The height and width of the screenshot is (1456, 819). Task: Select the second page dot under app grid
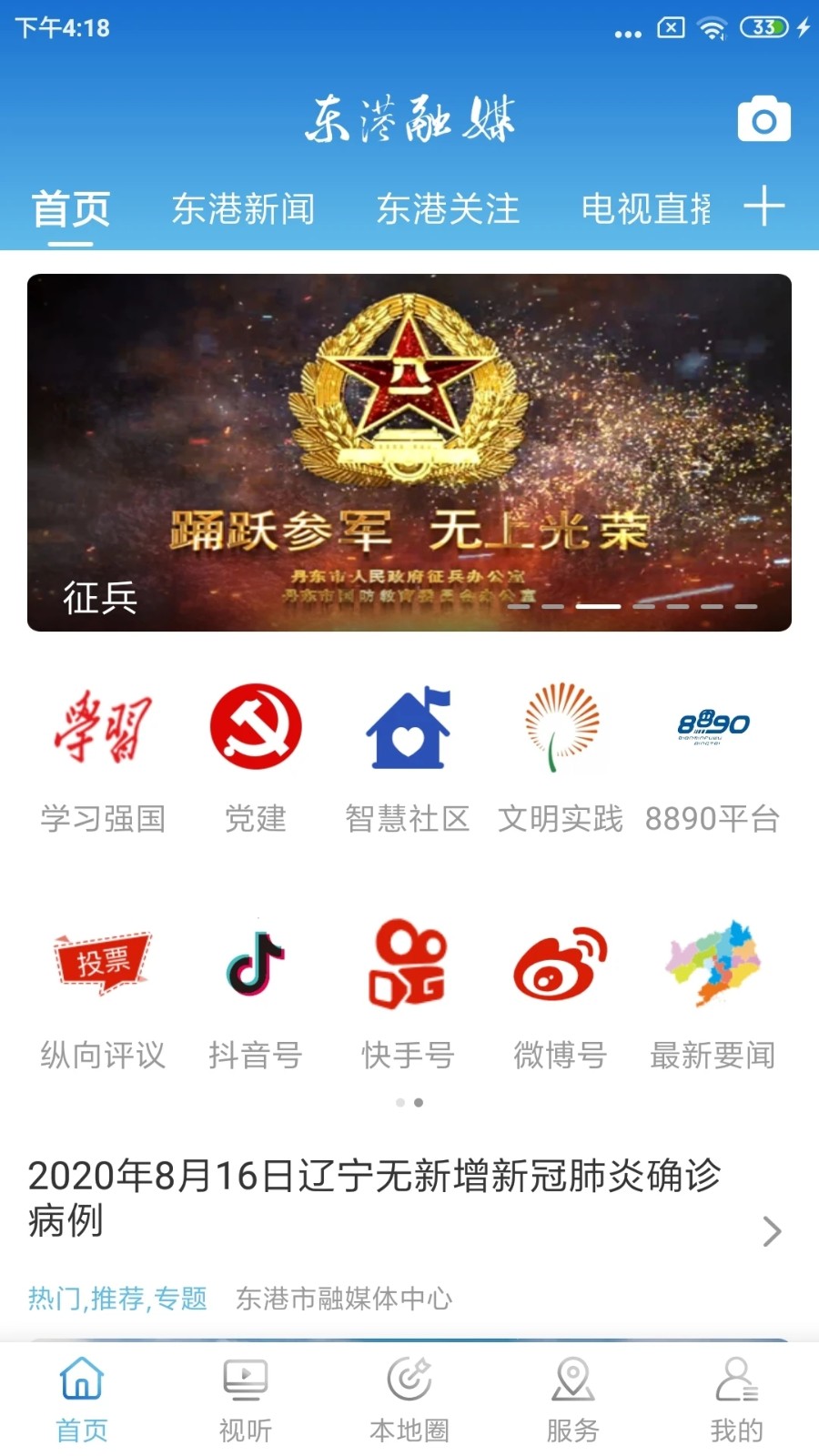pos(418,1102)
